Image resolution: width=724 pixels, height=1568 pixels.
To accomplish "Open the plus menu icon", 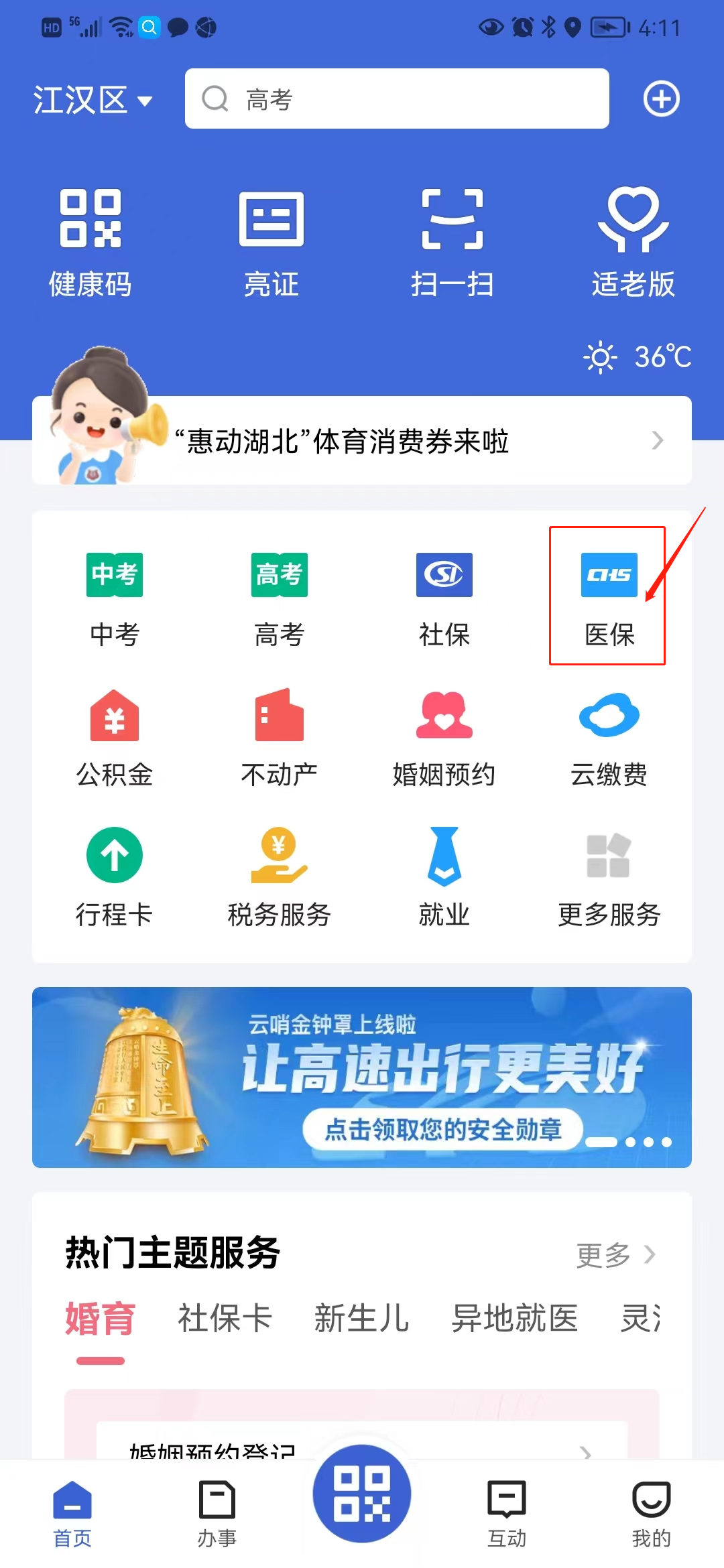I will (661, 99).
